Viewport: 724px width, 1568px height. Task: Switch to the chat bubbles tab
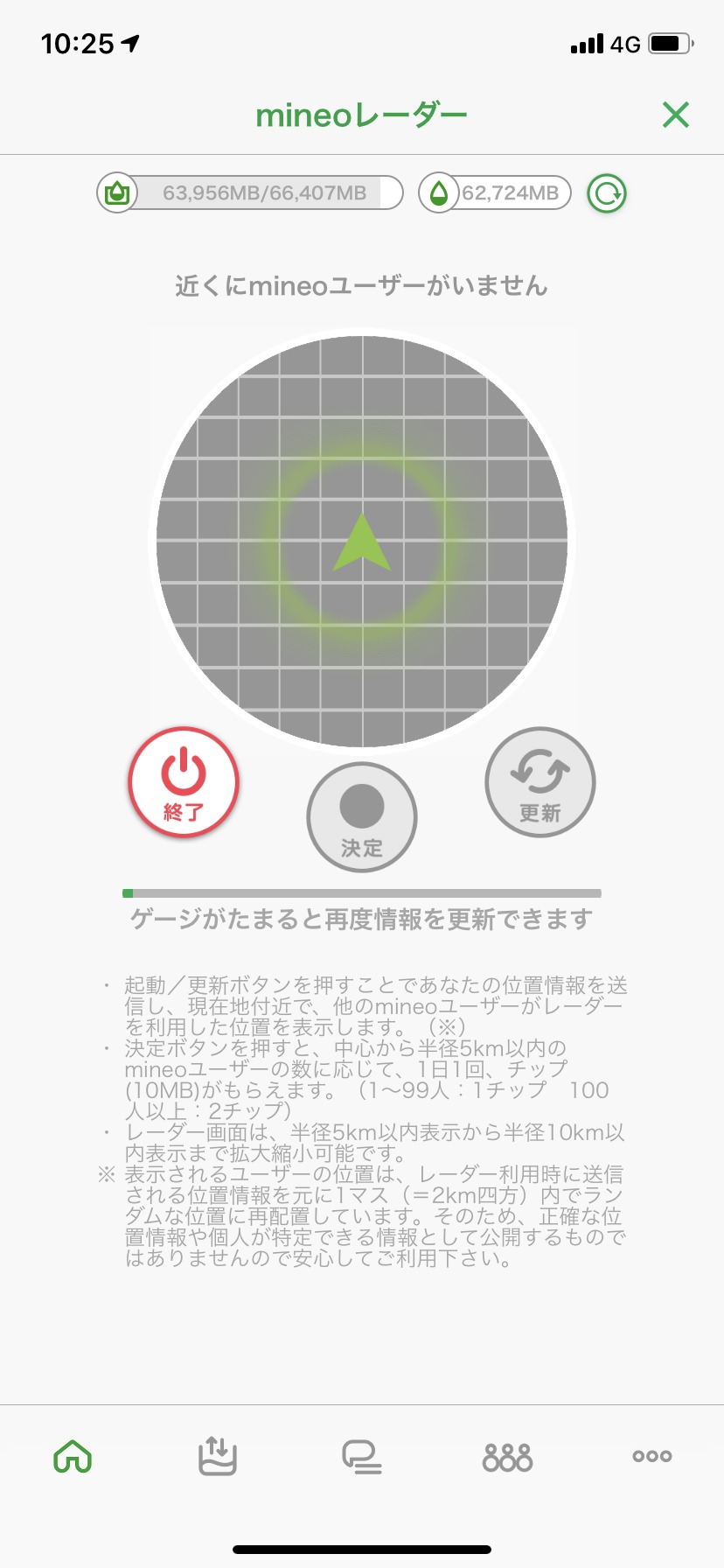(361, 1456)
